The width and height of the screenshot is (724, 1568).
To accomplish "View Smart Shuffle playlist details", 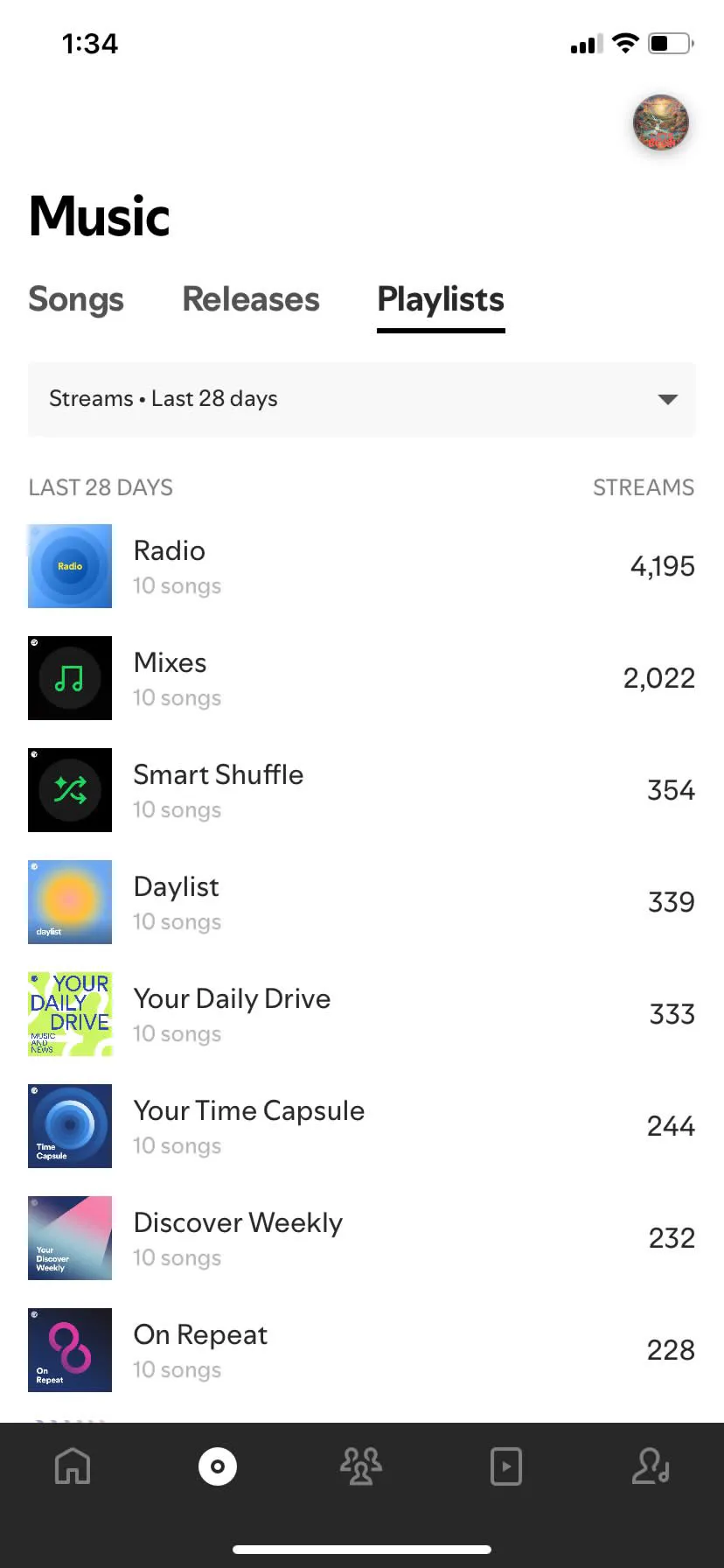I will [362, 790].
